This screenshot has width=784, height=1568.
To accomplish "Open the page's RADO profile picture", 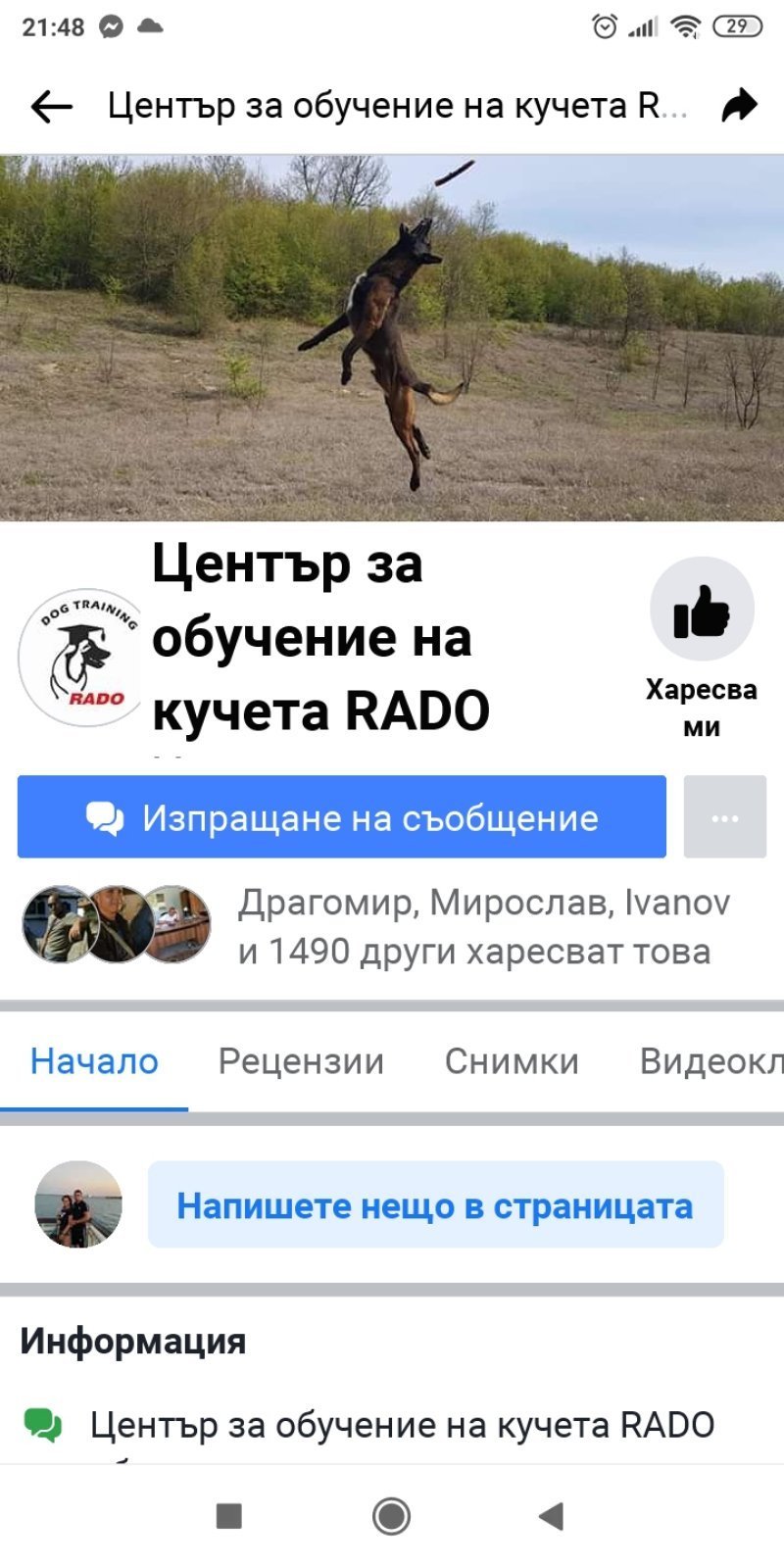I will [80, 658].
